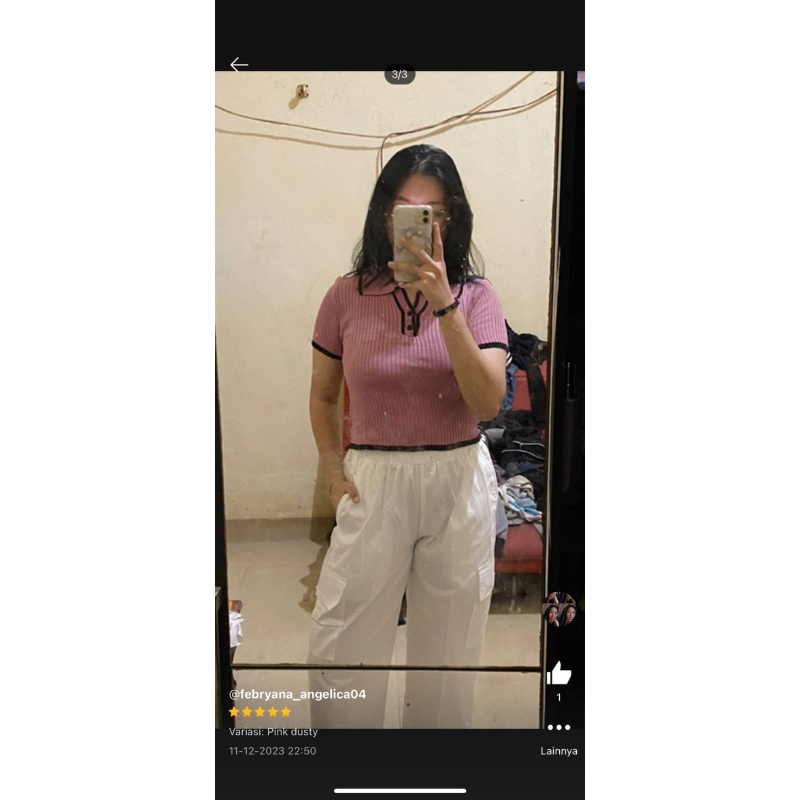This screenshot has height=800, width=800.
Task: Open the circular profile picture above the like
Action: (x=559, y=609)
